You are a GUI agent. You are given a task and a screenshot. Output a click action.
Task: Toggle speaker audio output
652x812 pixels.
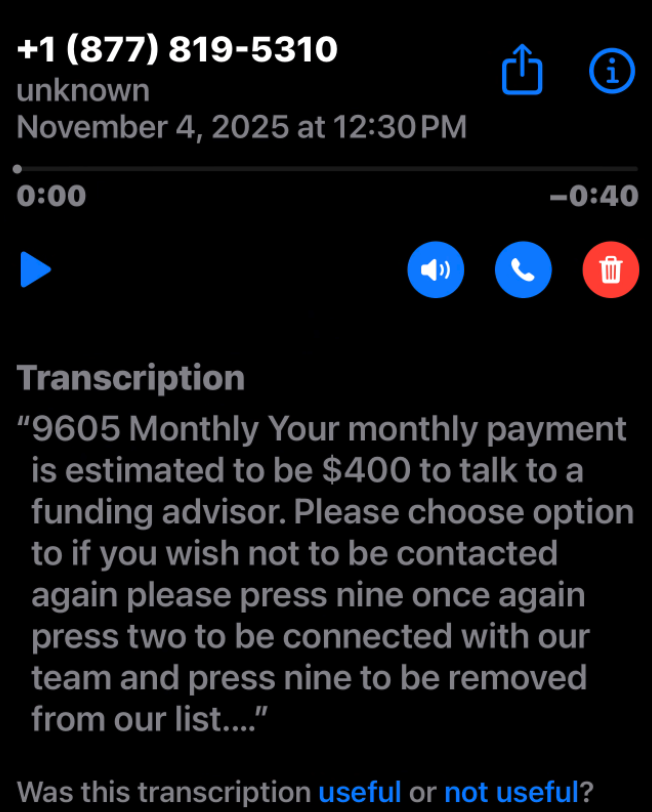(436, 270)
